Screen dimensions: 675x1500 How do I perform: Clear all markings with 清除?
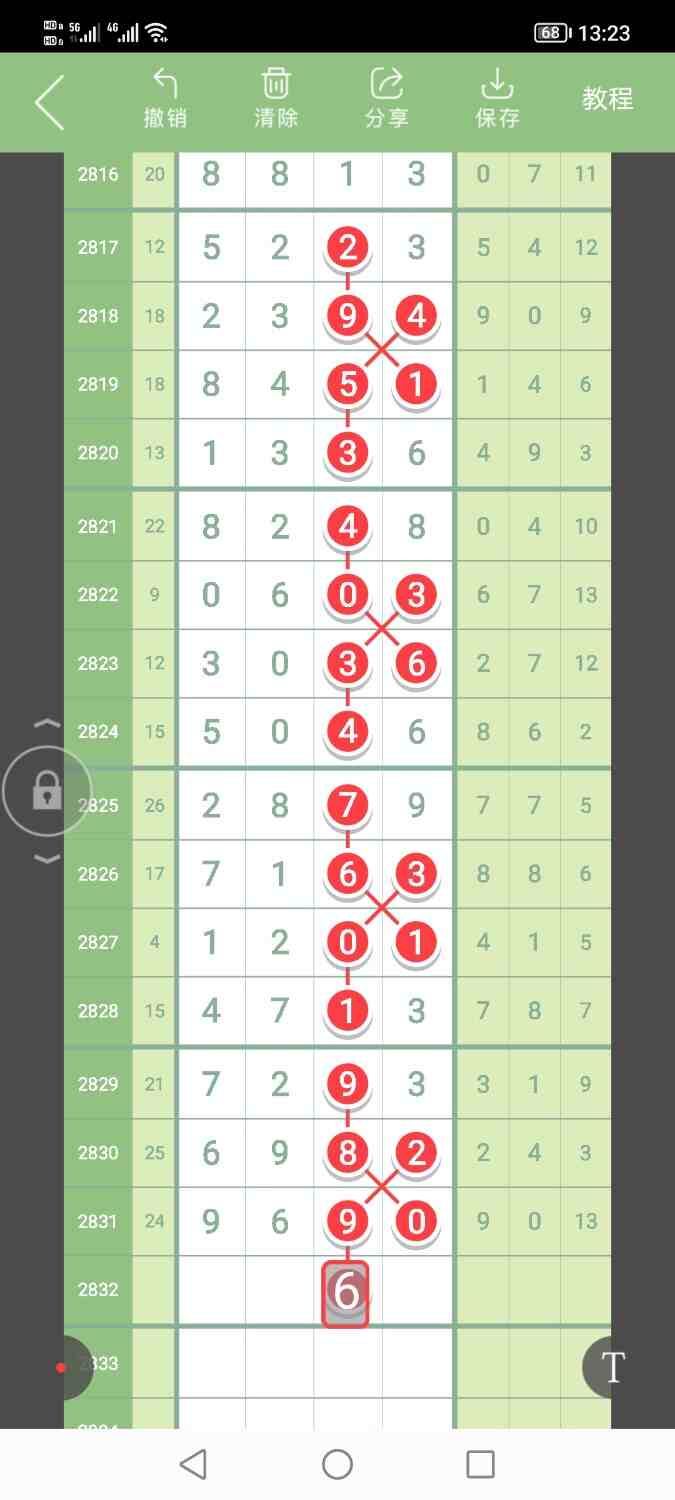276,99
